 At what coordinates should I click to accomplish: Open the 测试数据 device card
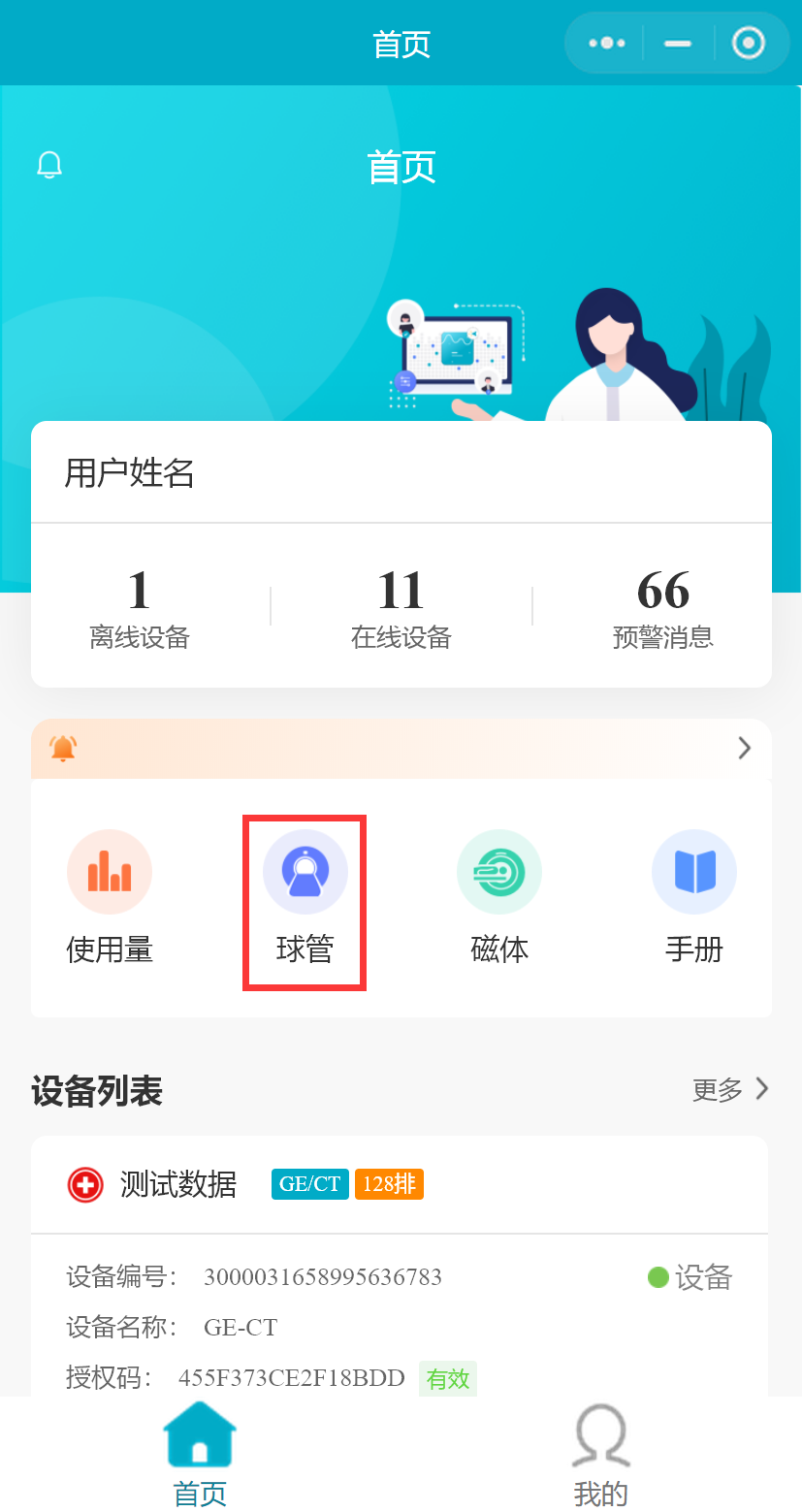click(x=177, y=1184)
